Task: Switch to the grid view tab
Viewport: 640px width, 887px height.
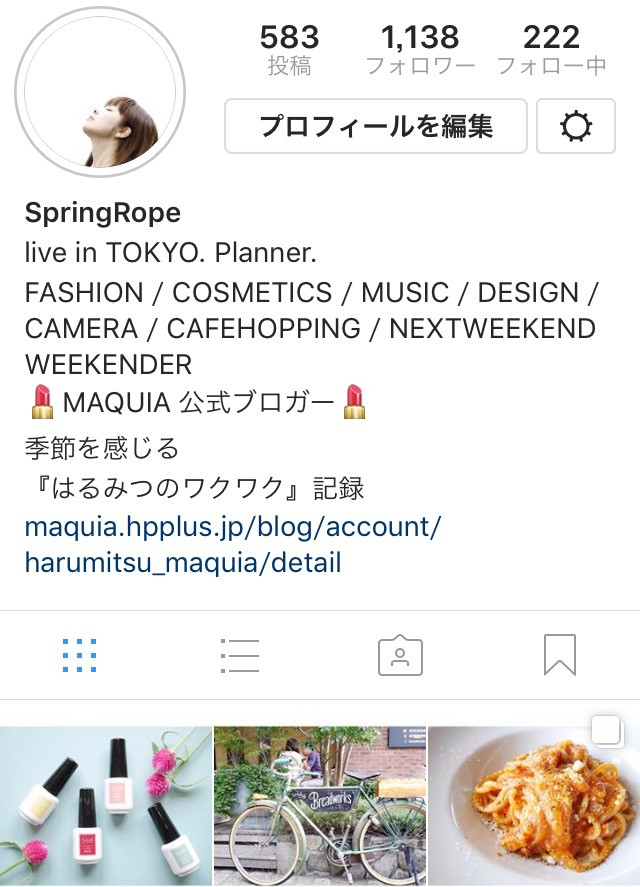Action: pos(79,655)
